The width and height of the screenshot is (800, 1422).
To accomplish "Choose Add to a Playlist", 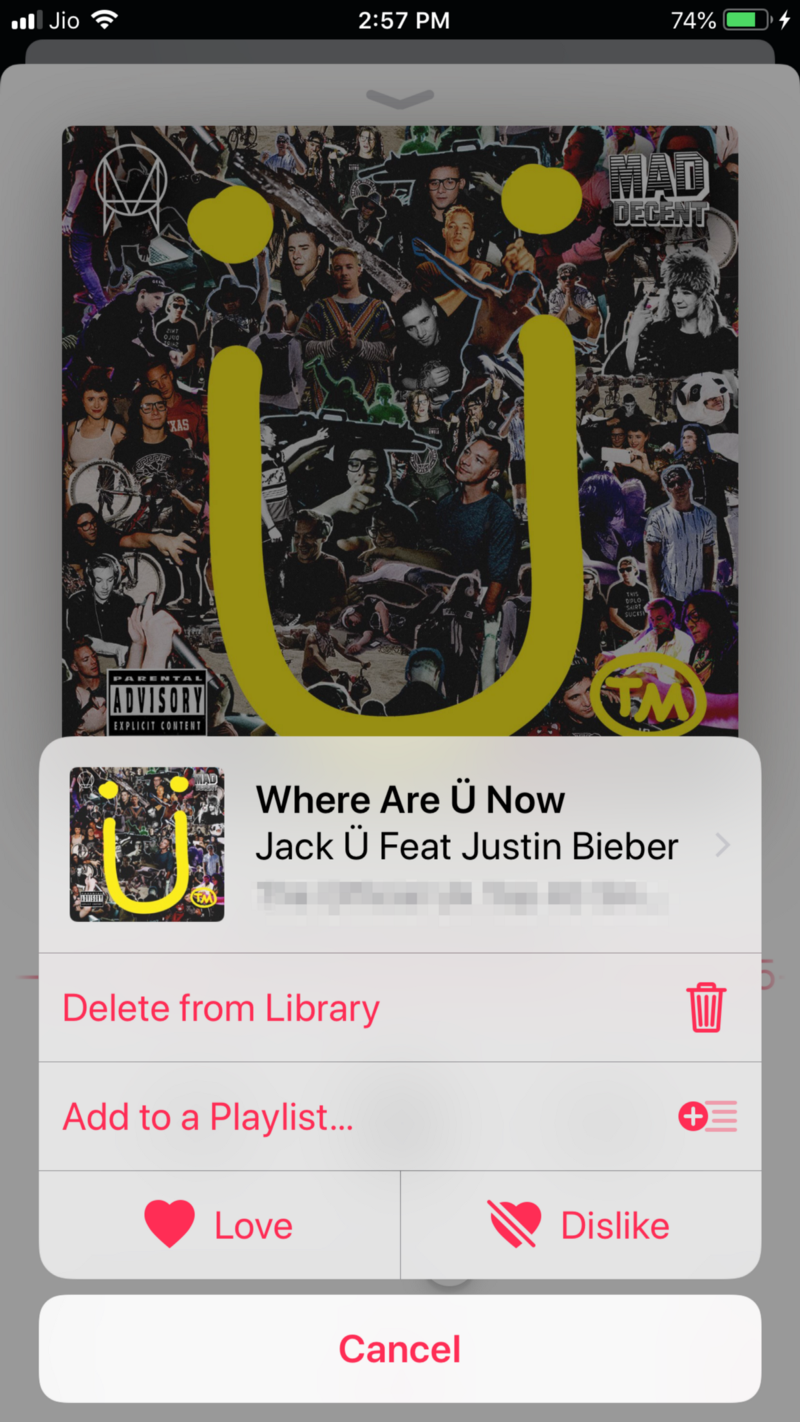I will click(x=400, y=1117).
